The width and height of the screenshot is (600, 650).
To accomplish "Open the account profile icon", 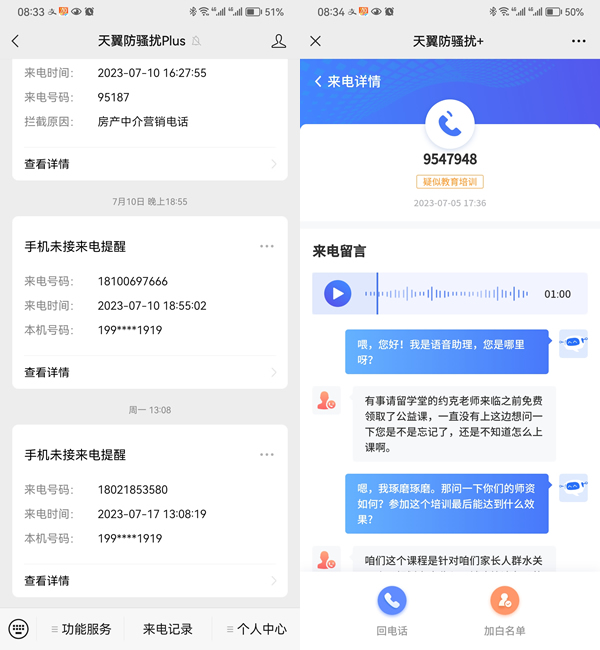I will (279, 41).
